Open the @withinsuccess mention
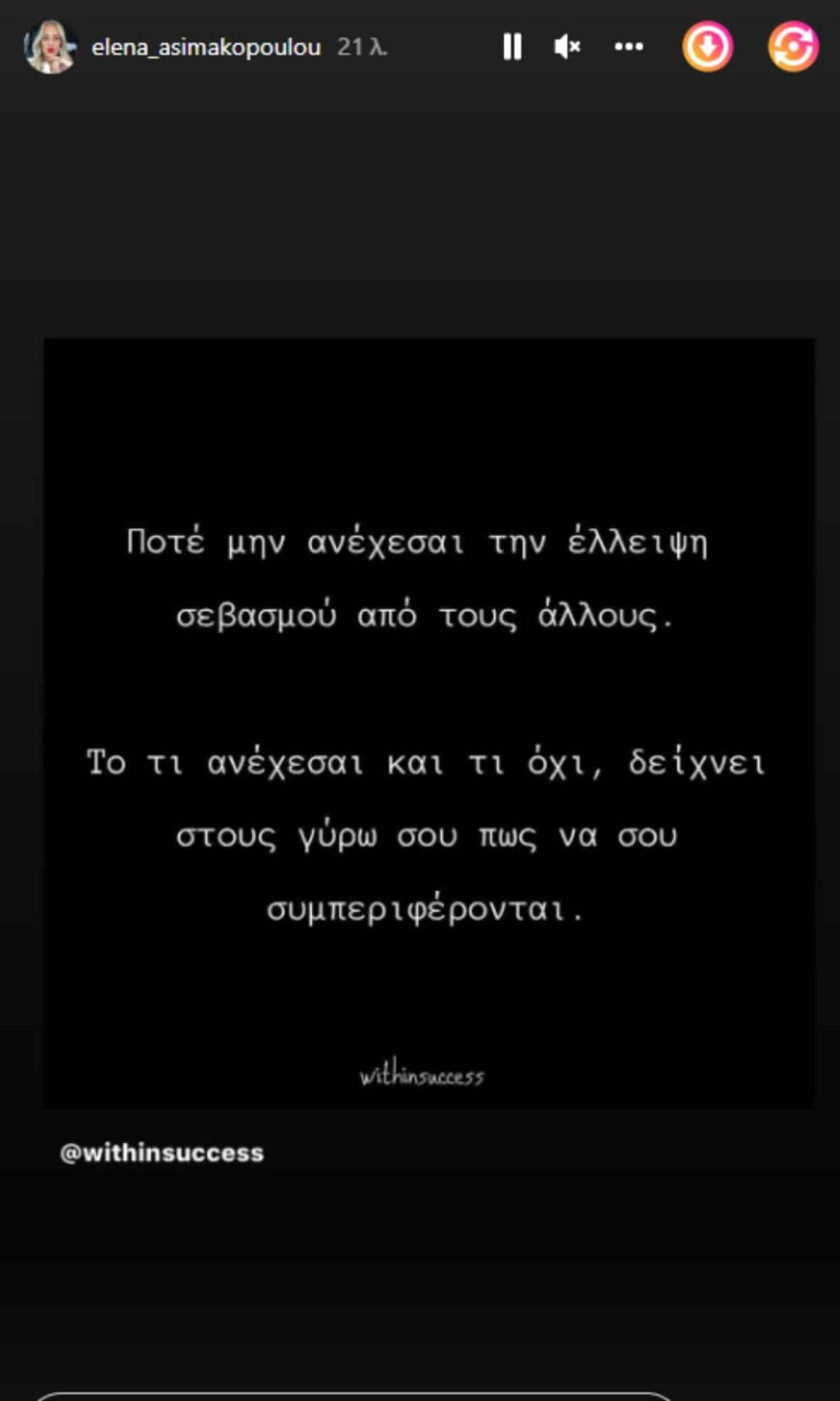The width and height of the screenshot is (840, 1401). 162,1153
